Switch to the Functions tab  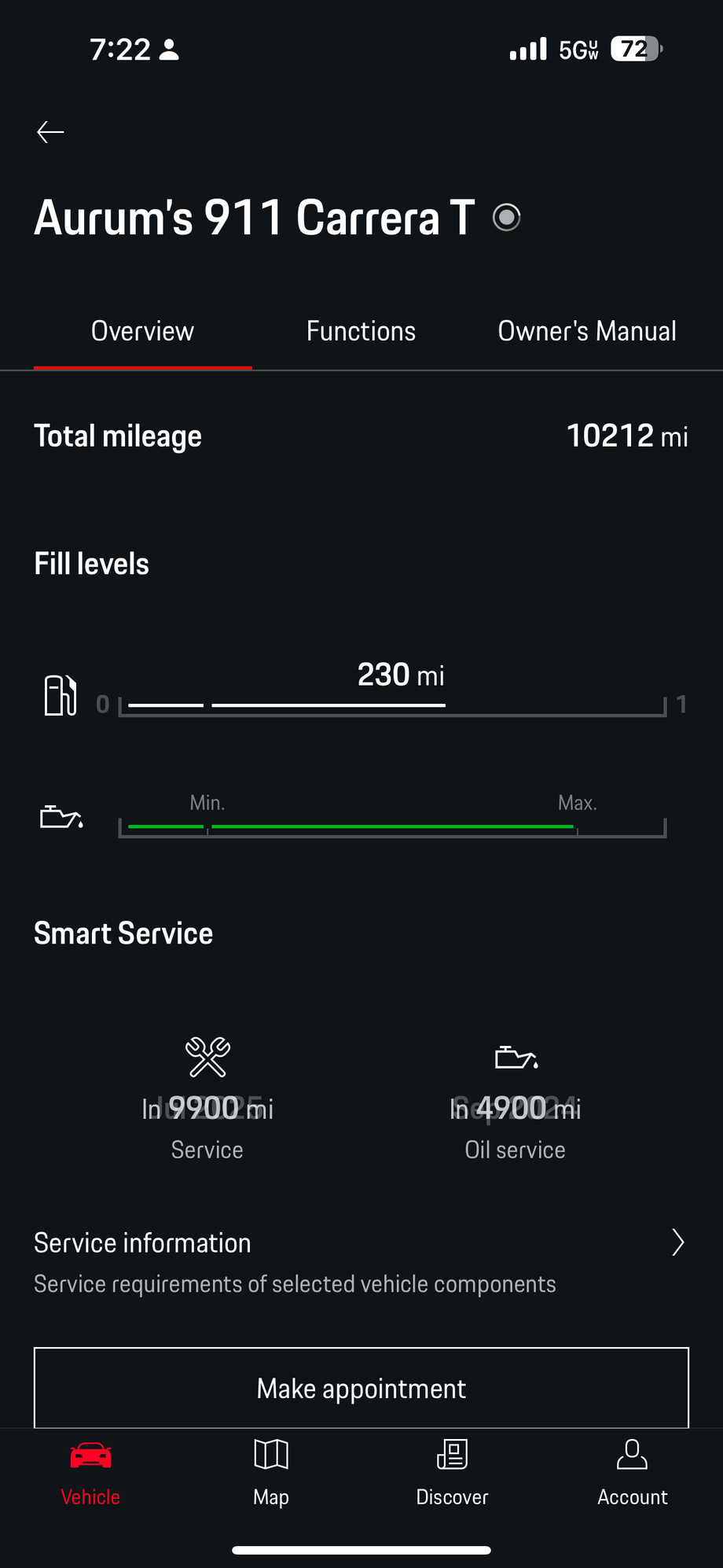coord(361,331)
